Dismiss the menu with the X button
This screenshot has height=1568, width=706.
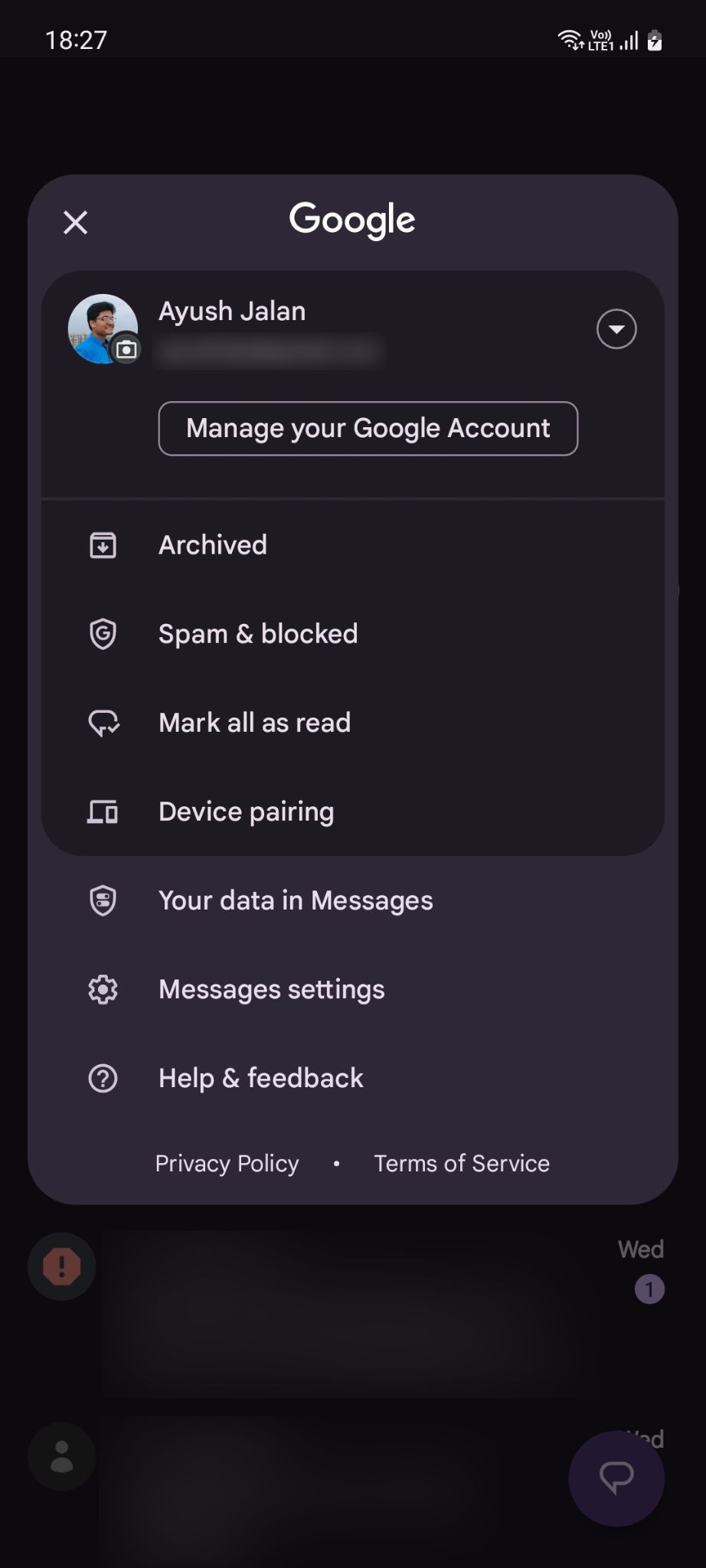point(74,222)
